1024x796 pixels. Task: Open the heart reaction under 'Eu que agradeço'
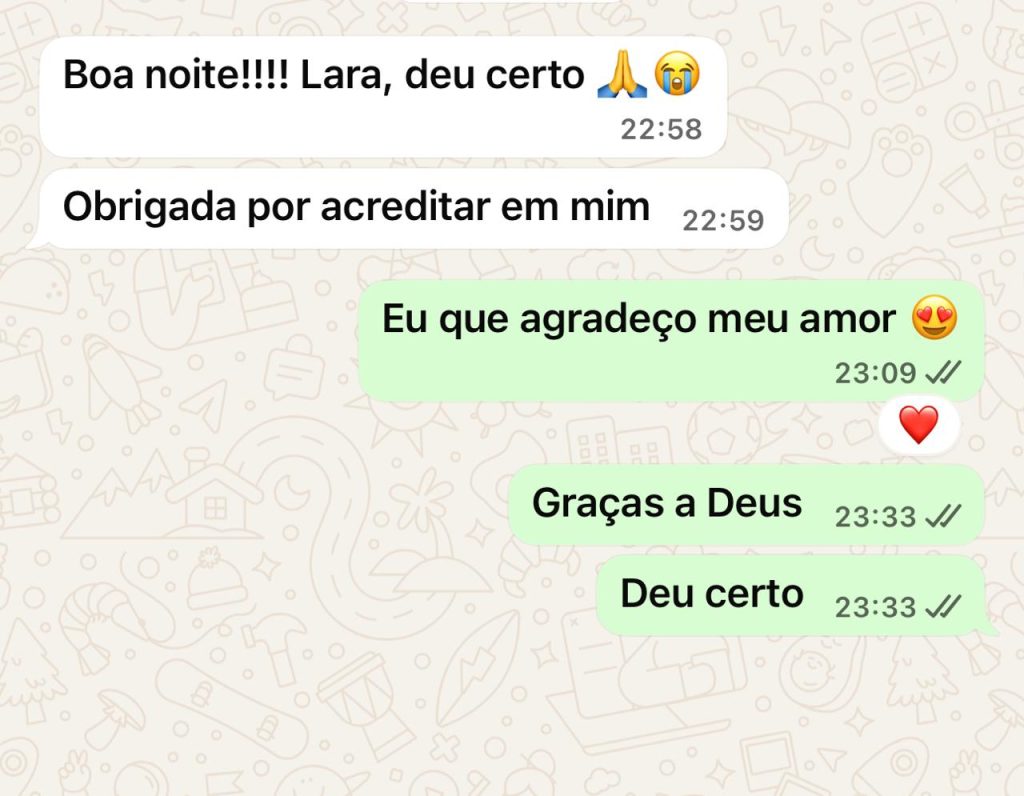pos(918,426)
